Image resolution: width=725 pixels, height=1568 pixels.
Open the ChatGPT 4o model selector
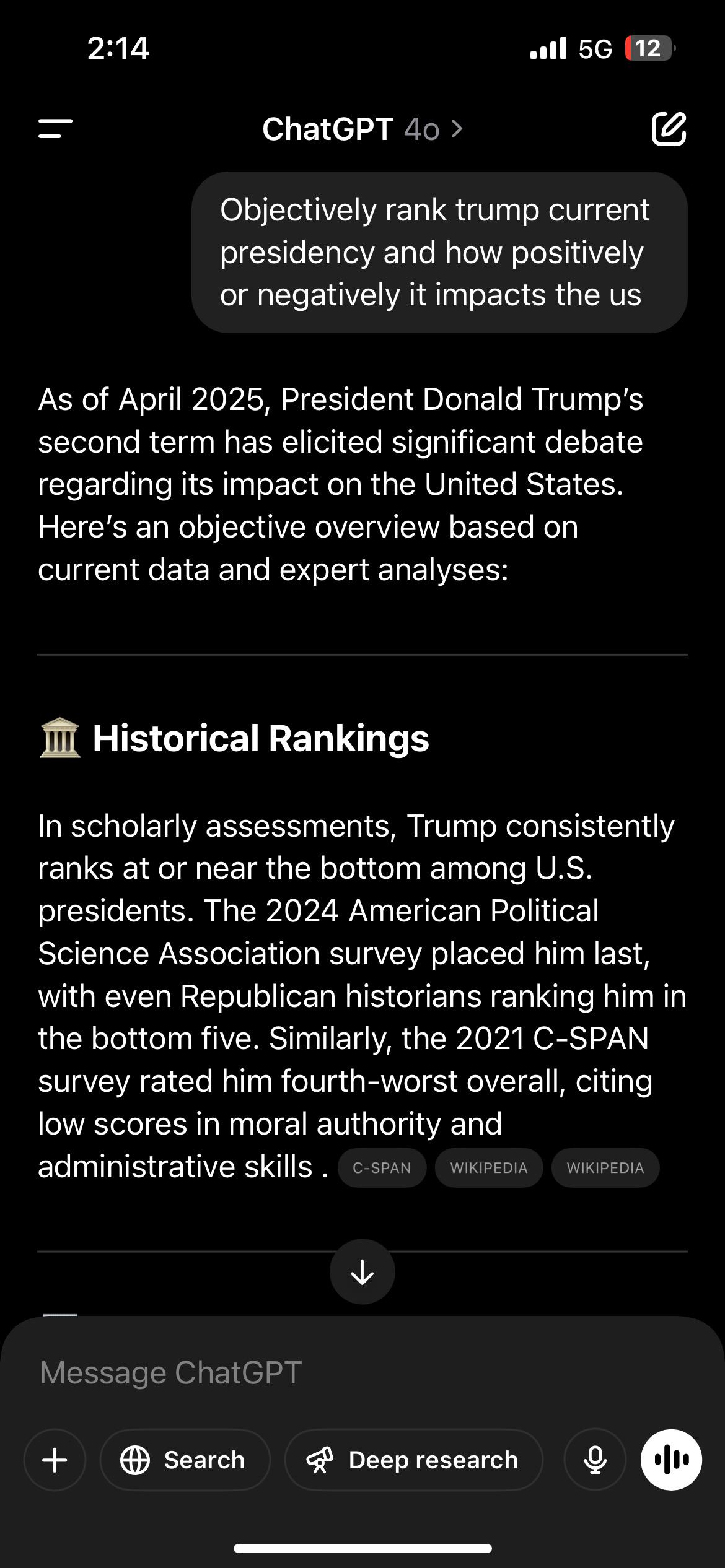click(362, 129)
